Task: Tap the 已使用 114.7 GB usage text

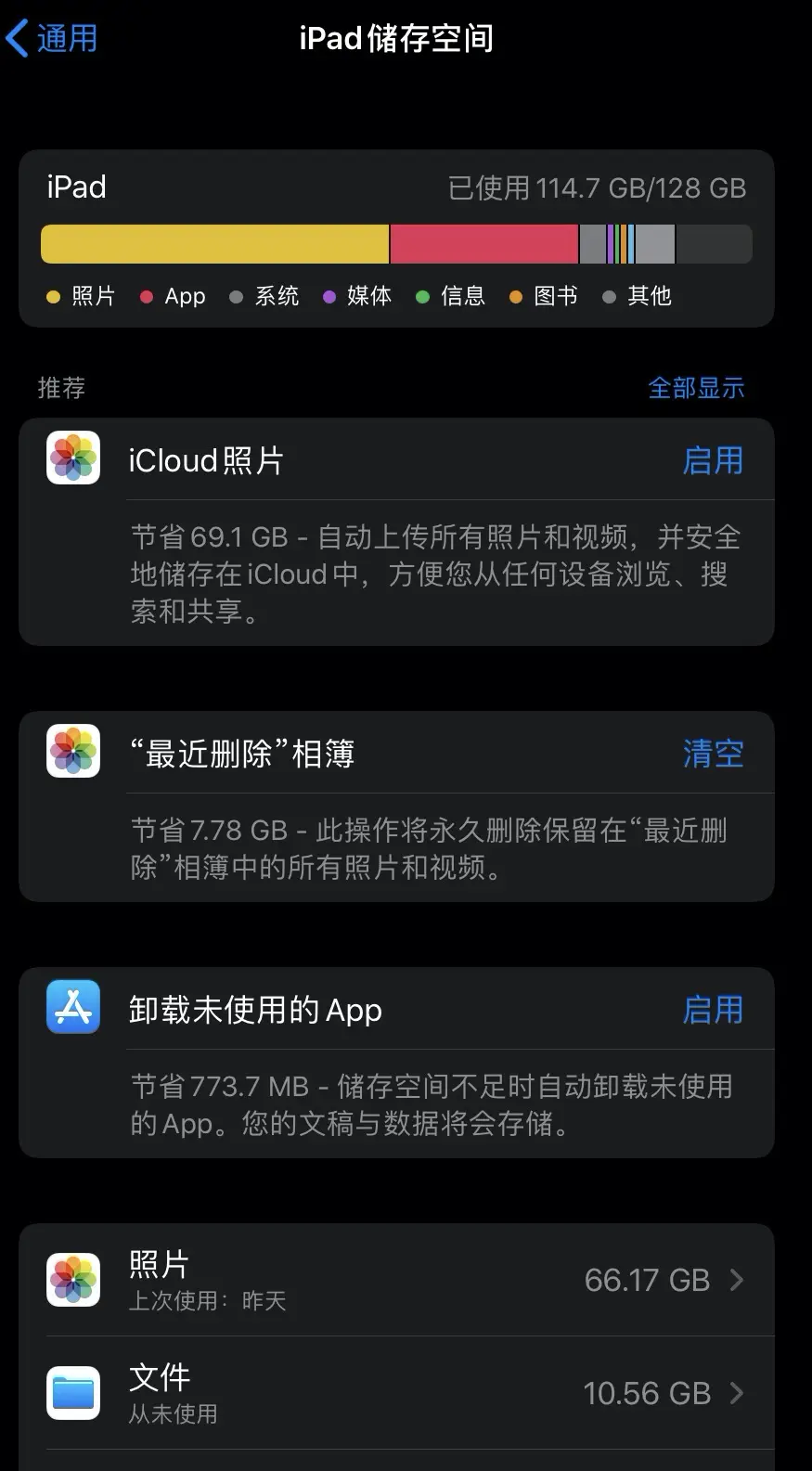Action: [x=597, y=187]
